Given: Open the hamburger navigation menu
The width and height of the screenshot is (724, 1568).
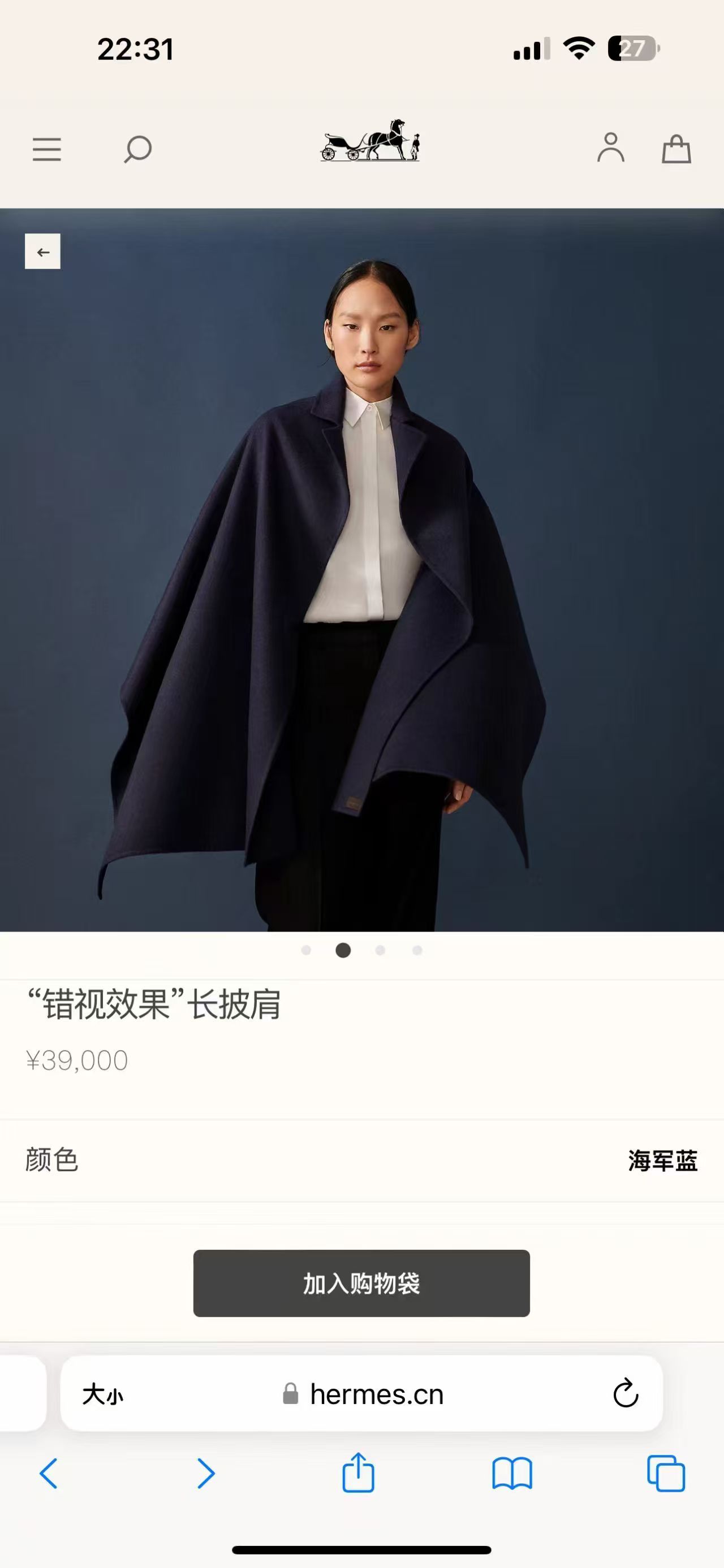Looking at the screenshot, I should coord(47,149).
